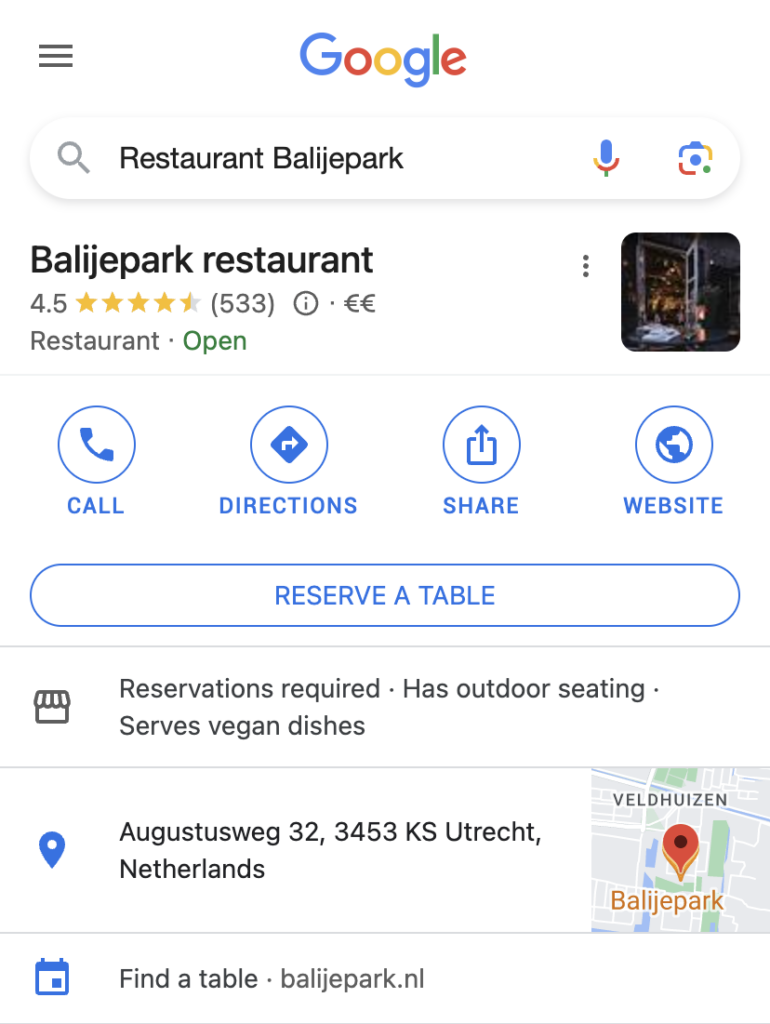The height and width of the screenshot is (1024, 770).
Task: Open the hamburger menu
Action: [56, 57]
